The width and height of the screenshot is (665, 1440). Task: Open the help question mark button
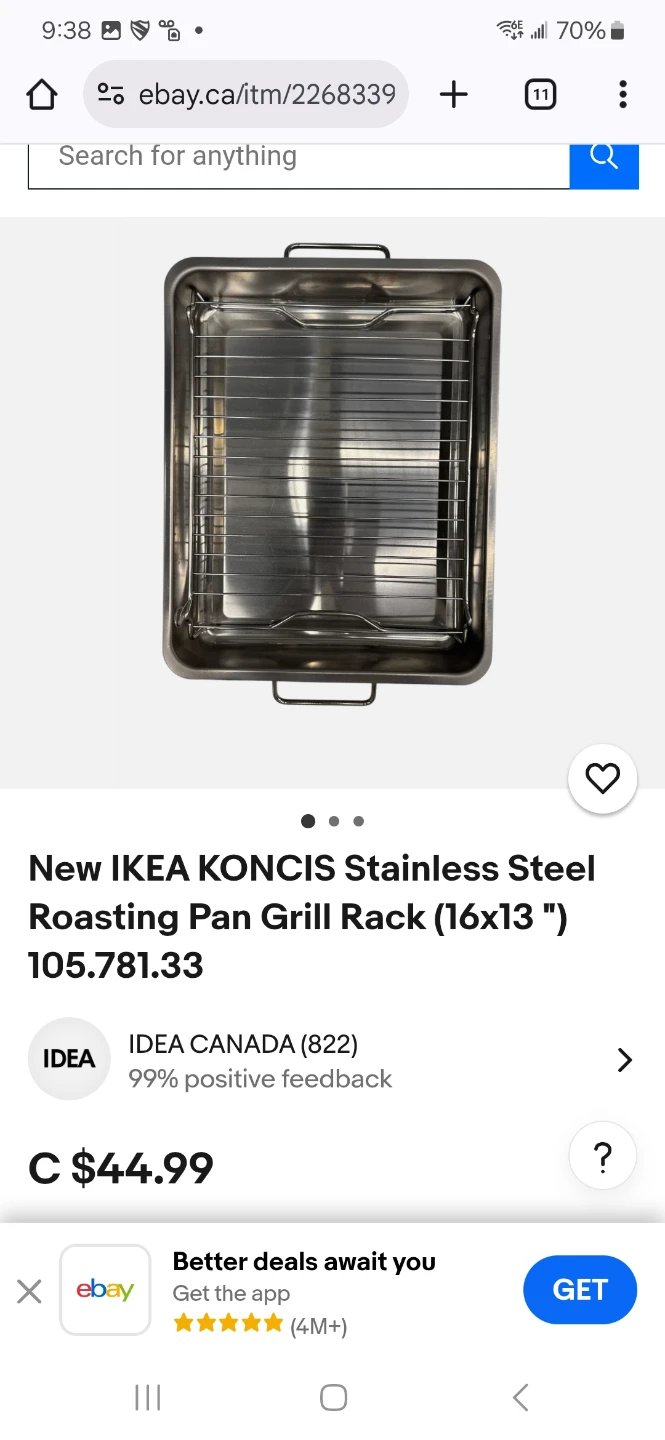(x=602, y=1157)
